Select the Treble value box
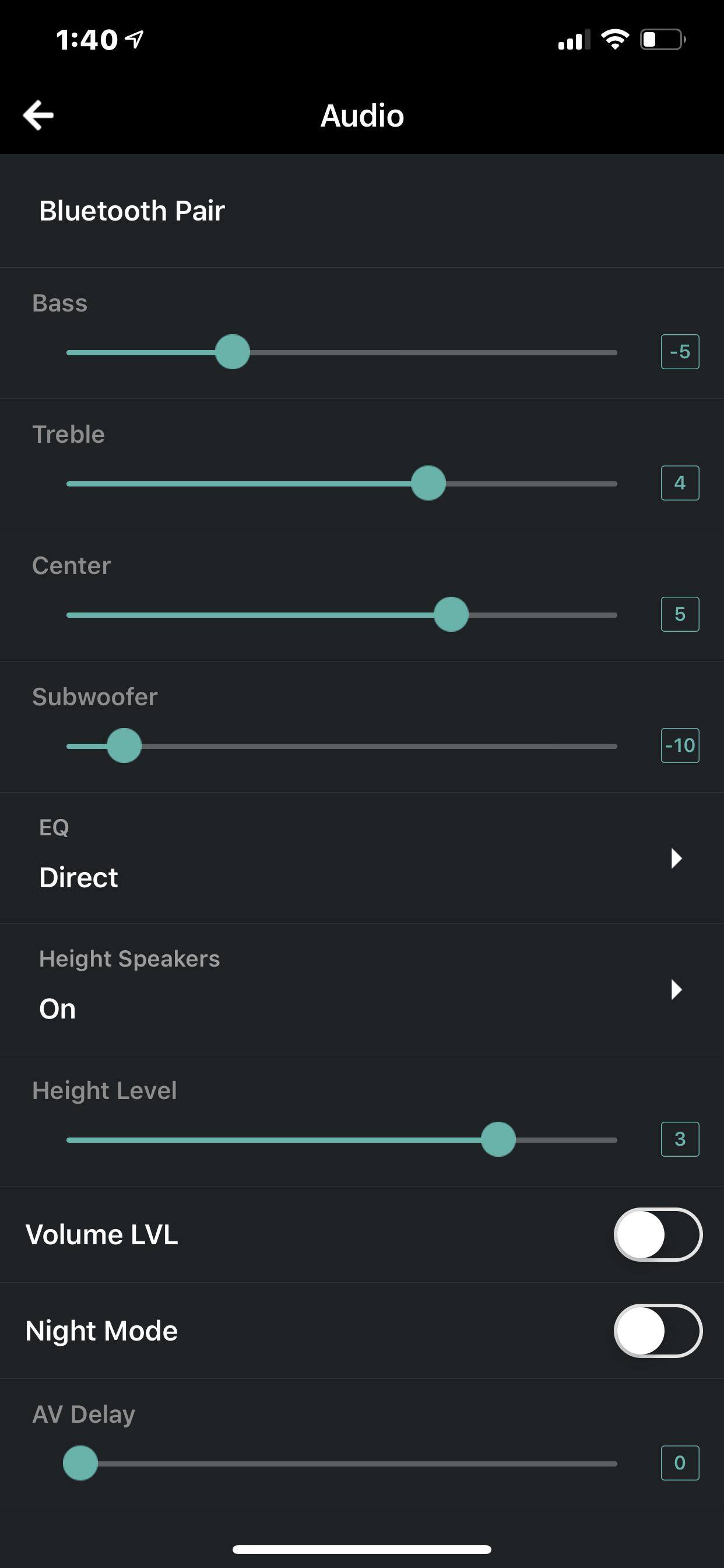The image size is (724, 1568). (680, 484)
